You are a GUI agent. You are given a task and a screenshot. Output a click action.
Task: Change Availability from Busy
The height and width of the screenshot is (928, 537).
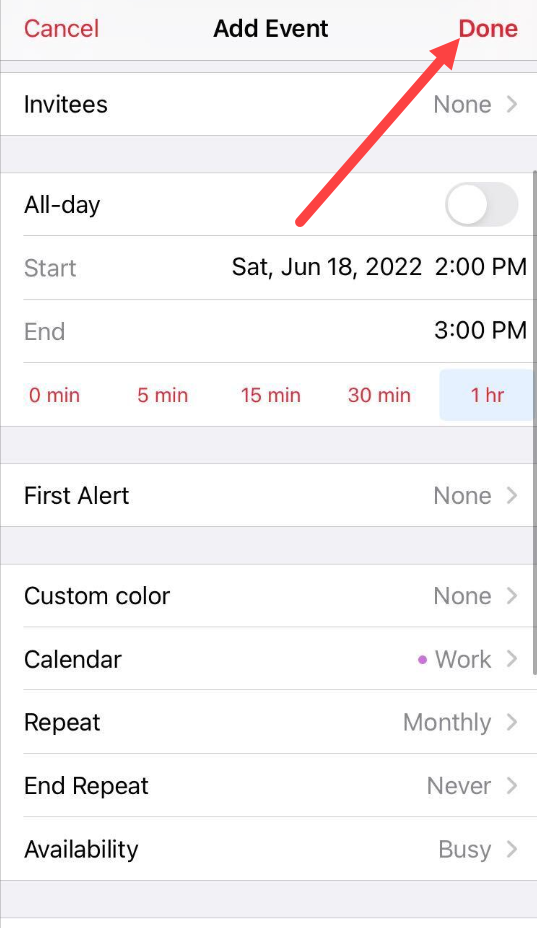tap(268, 849)
